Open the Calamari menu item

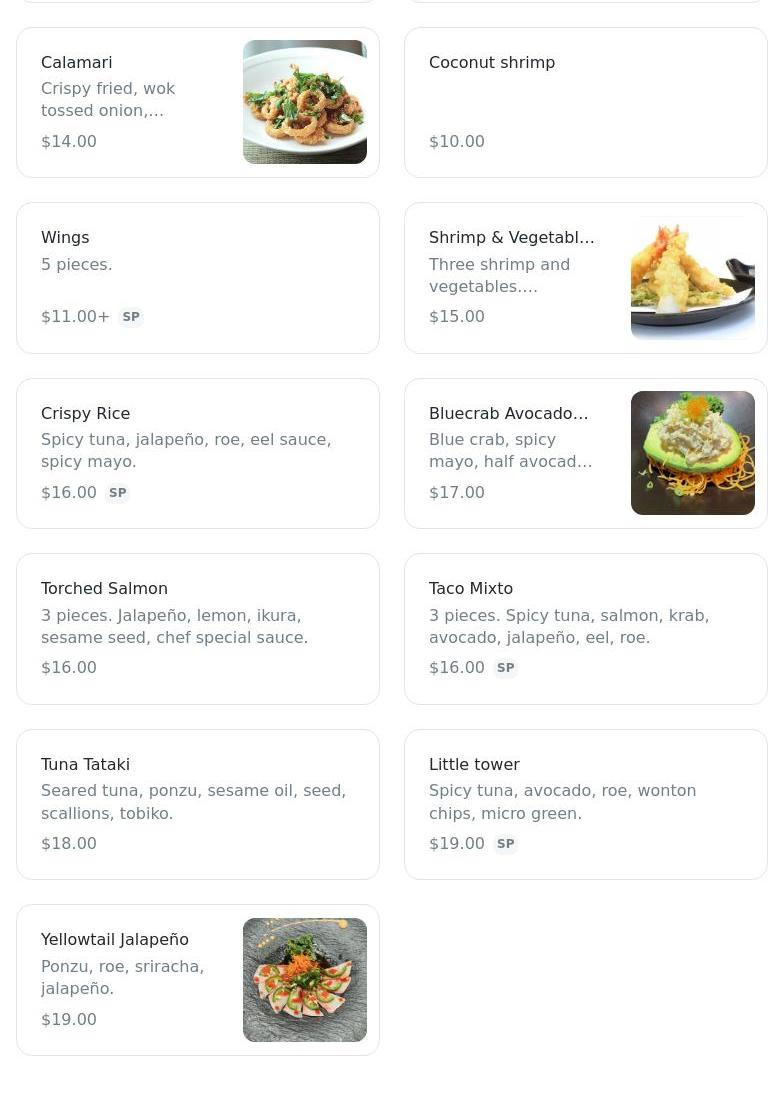(x=198, y=102)
